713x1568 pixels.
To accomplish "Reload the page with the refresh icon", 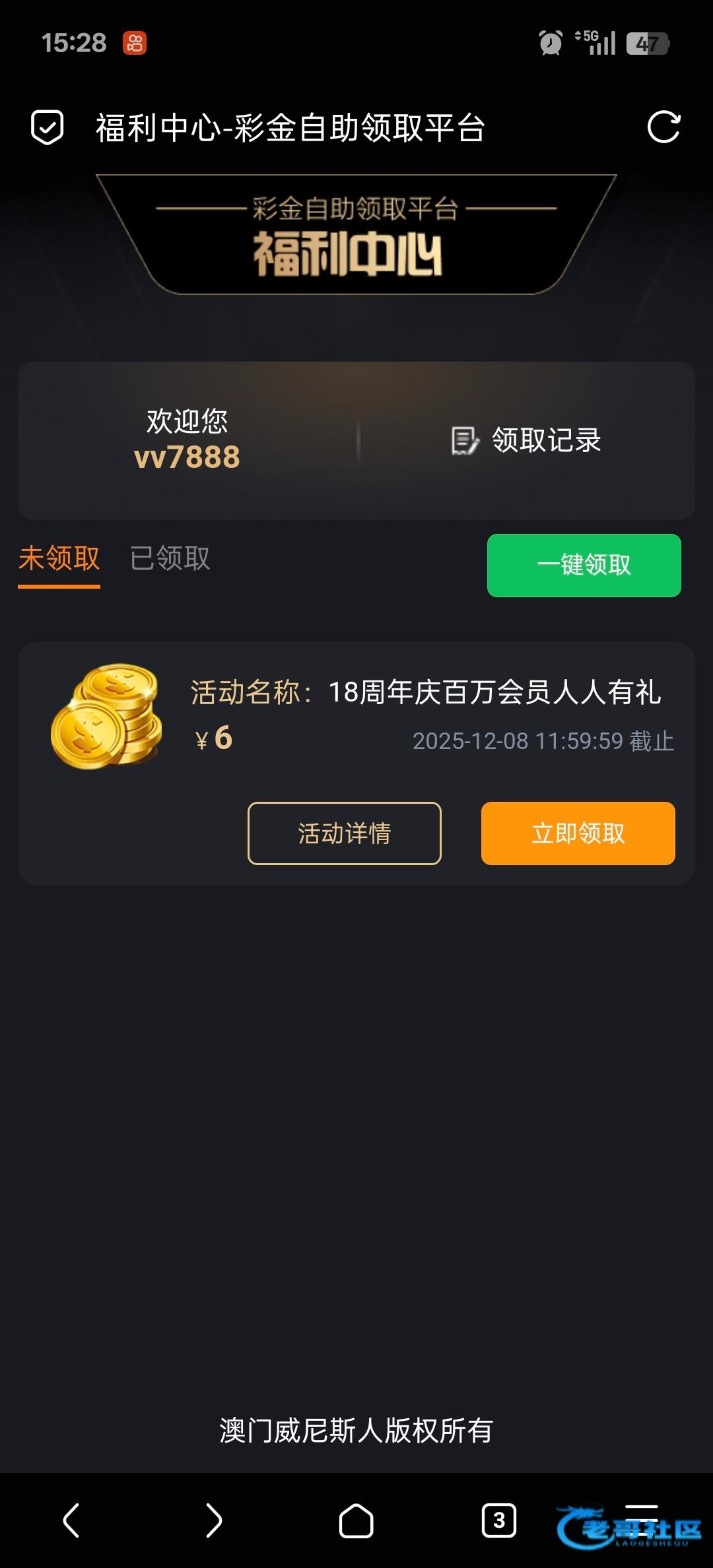I will (663, 127).
